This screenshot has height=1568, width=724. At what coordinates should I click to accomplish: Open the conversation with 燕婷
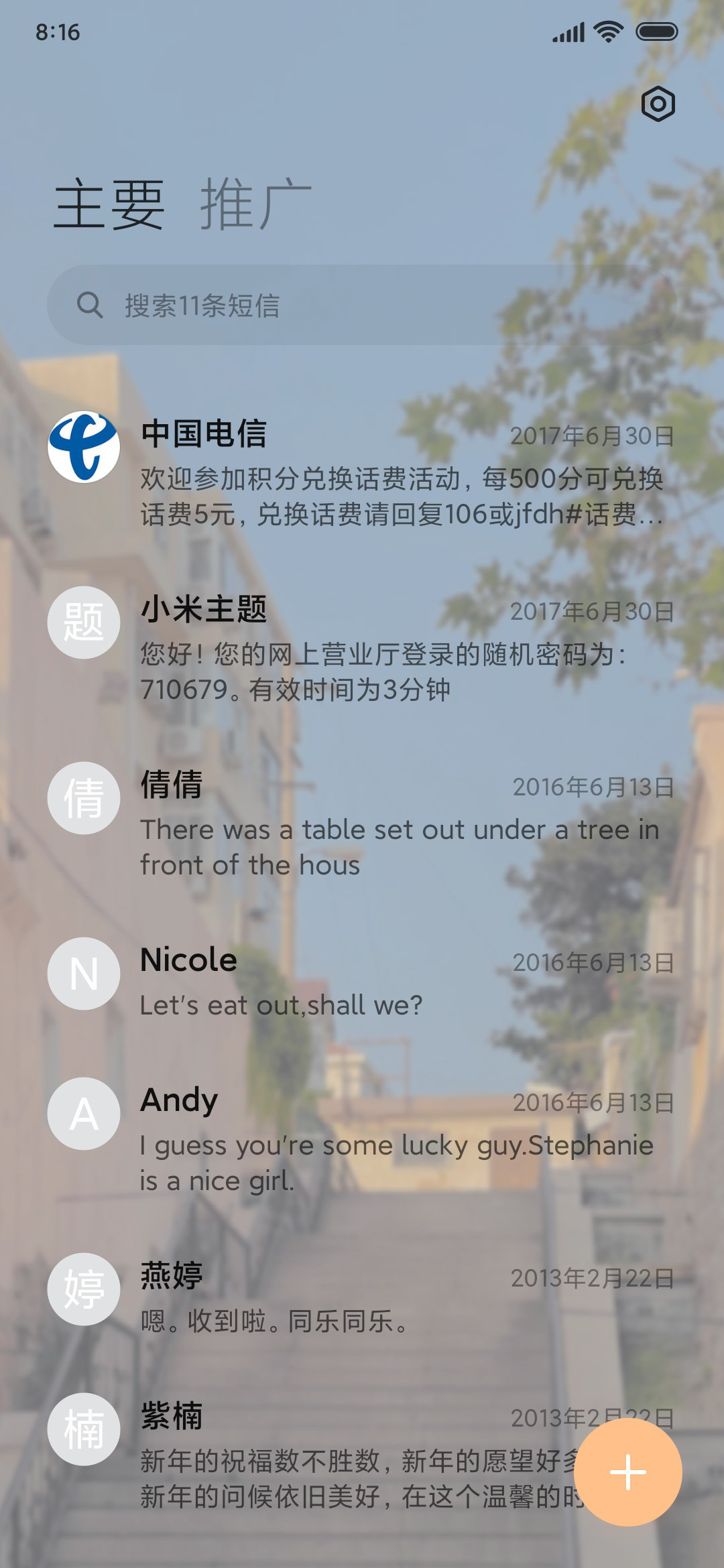(362, 1297)
